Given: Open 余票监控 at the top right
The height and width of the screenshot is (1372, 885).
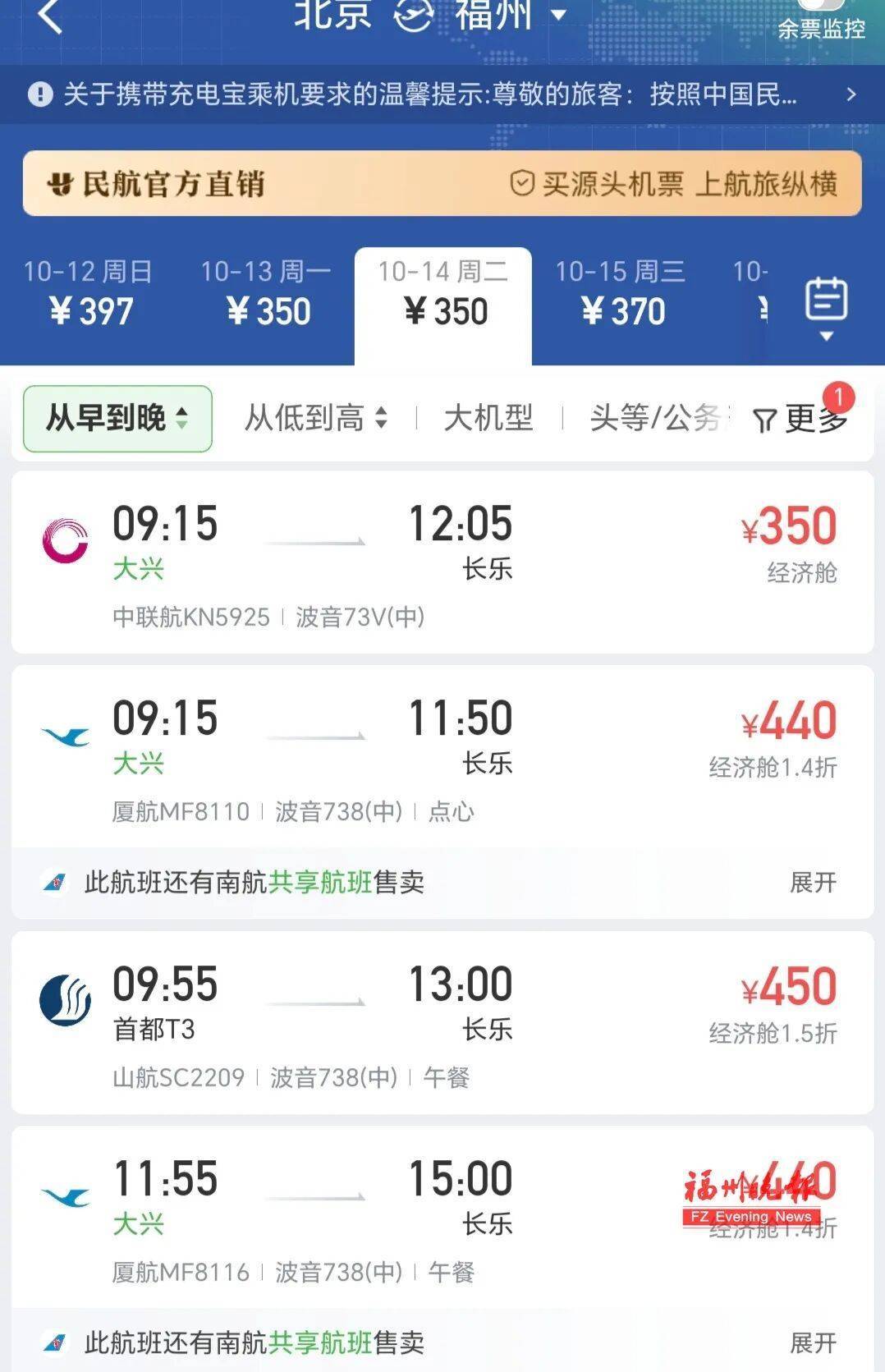Looking at the screenshot, I should point(824,29).
